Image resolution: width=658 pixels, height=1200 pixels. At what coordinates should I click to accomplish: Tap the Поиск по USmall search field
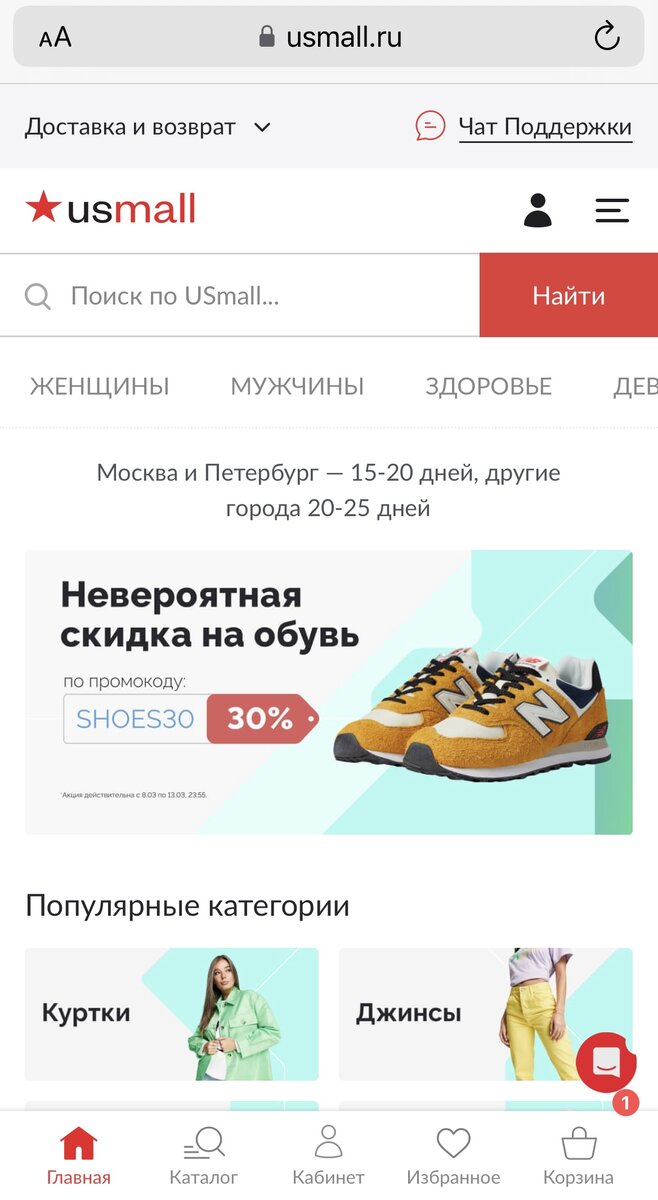pos(240,296)
